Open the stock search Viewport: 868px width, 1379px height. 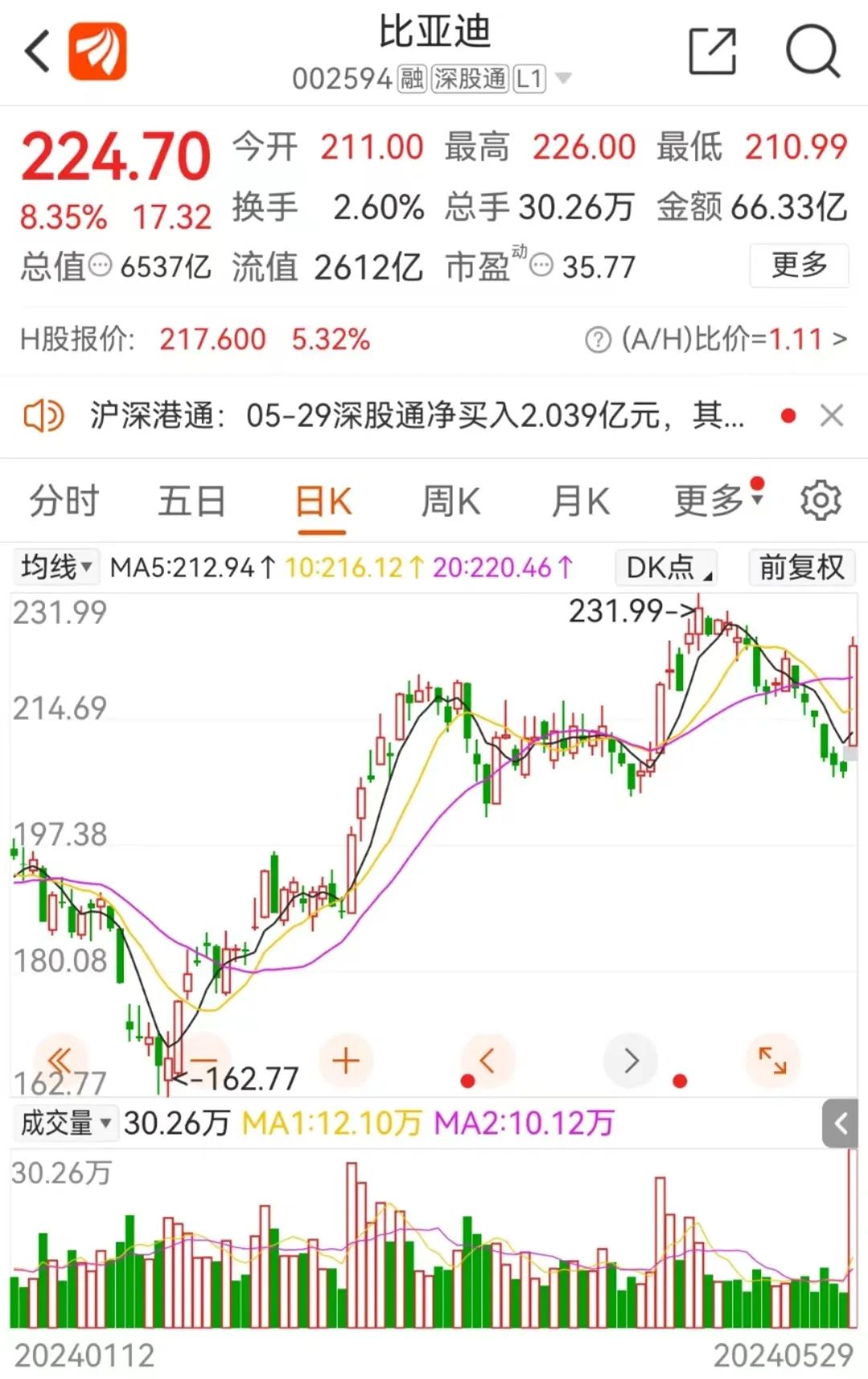point(812,52)
